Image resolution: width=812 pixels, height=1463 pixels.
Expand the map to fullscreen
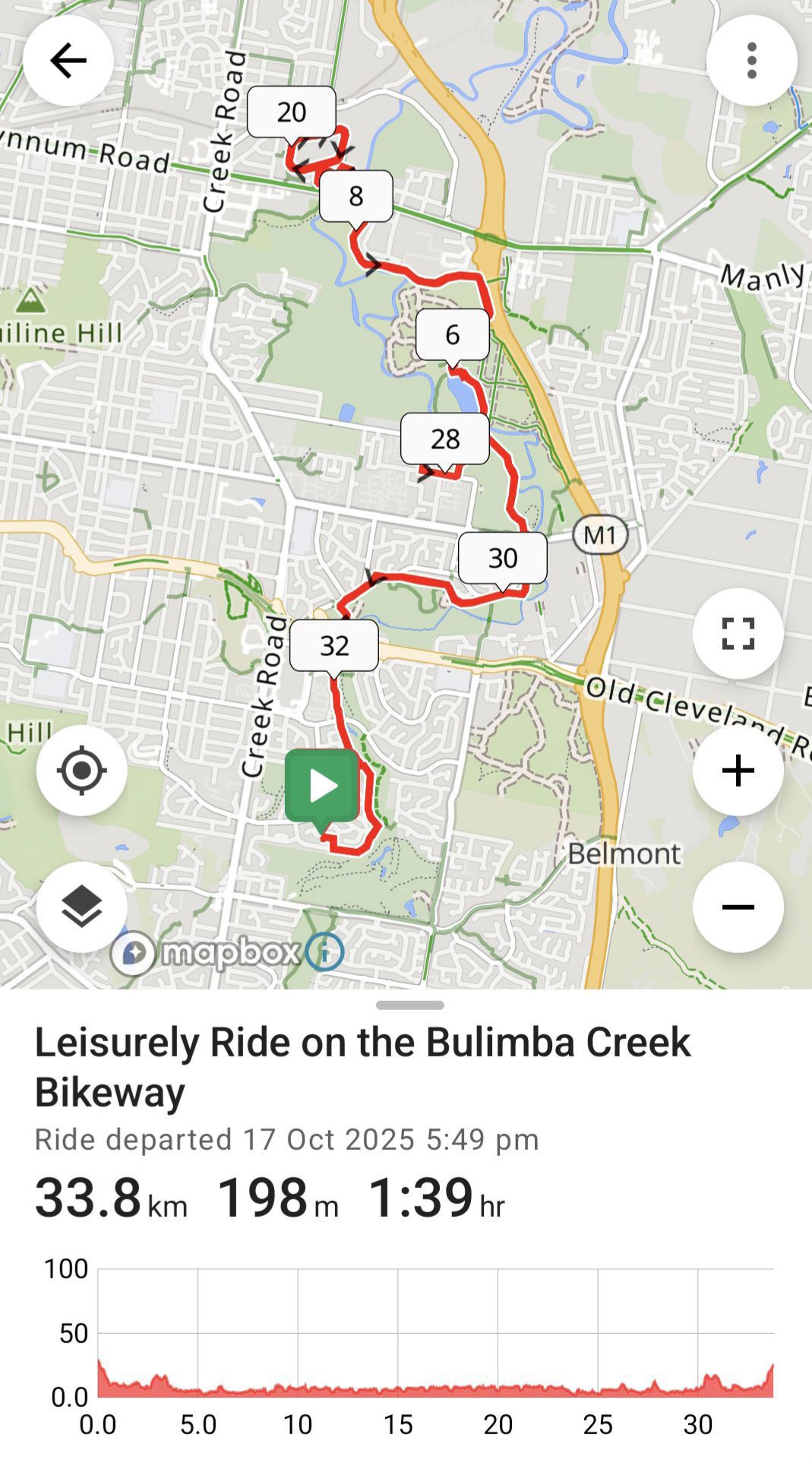[738, 633]
